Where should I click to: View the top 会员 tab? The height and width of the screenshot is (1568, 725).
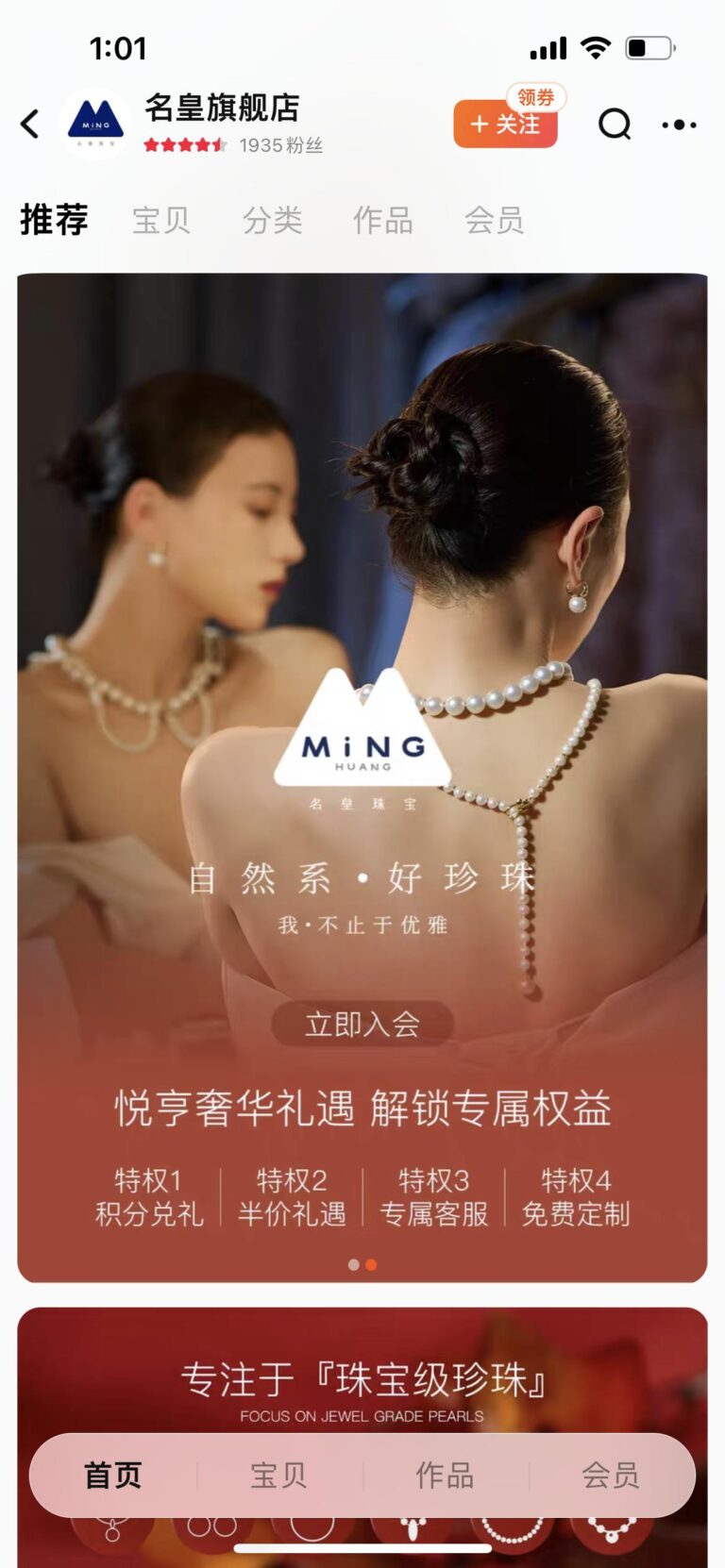pos(494,221)
